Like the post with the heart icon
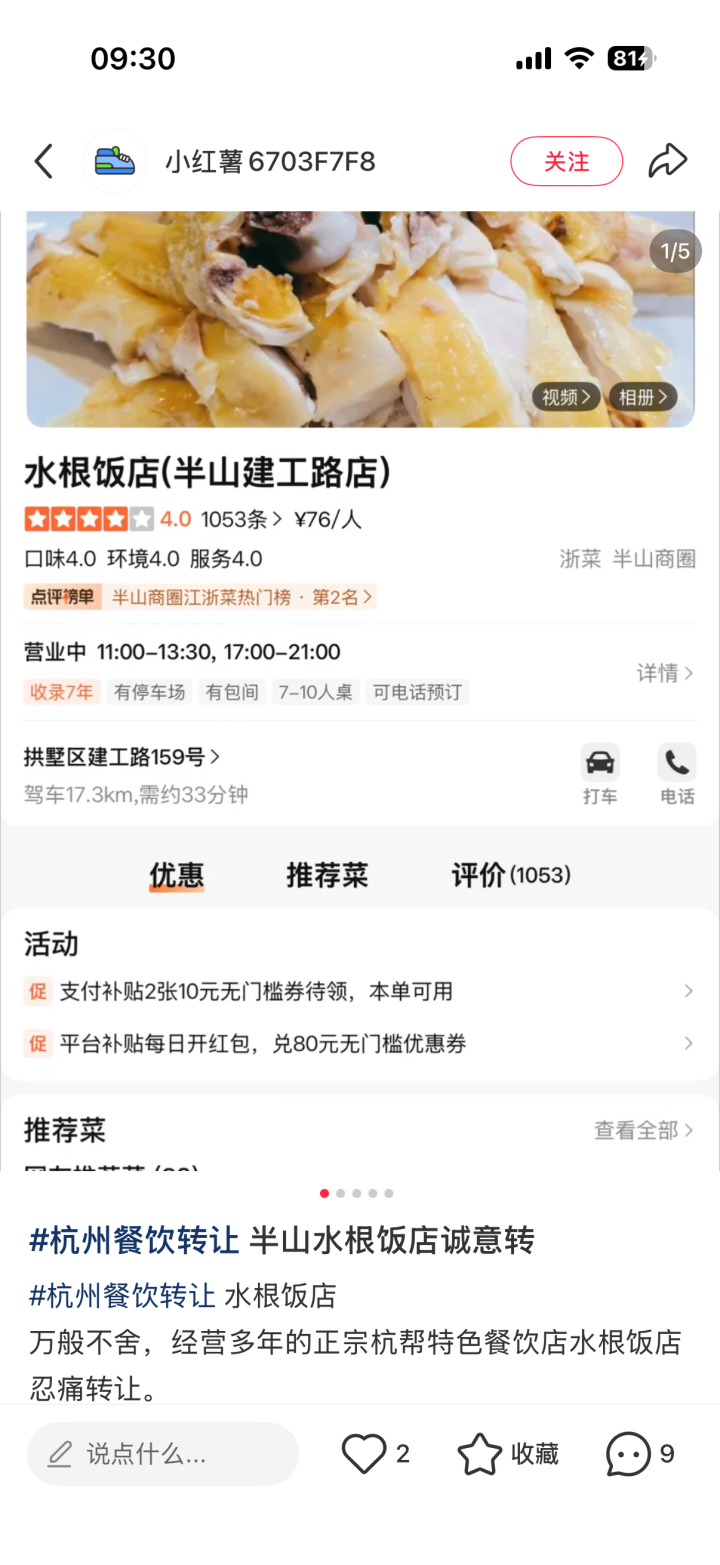The width and height of the screenshot is (720, 1565). pyautogui.click(x=364, y=1453)
